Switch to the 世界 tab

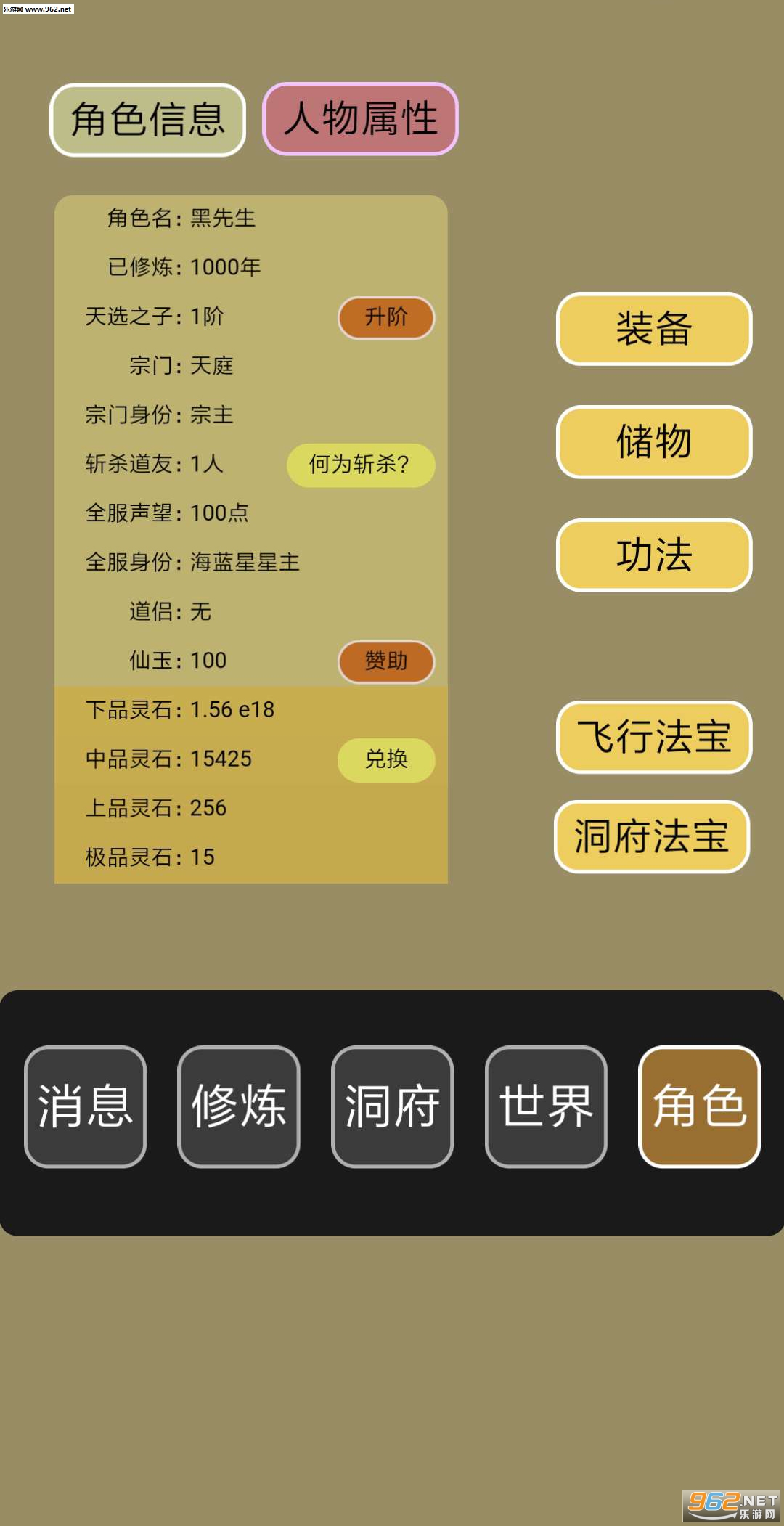pyautogui.click(x=546, y=1106)
